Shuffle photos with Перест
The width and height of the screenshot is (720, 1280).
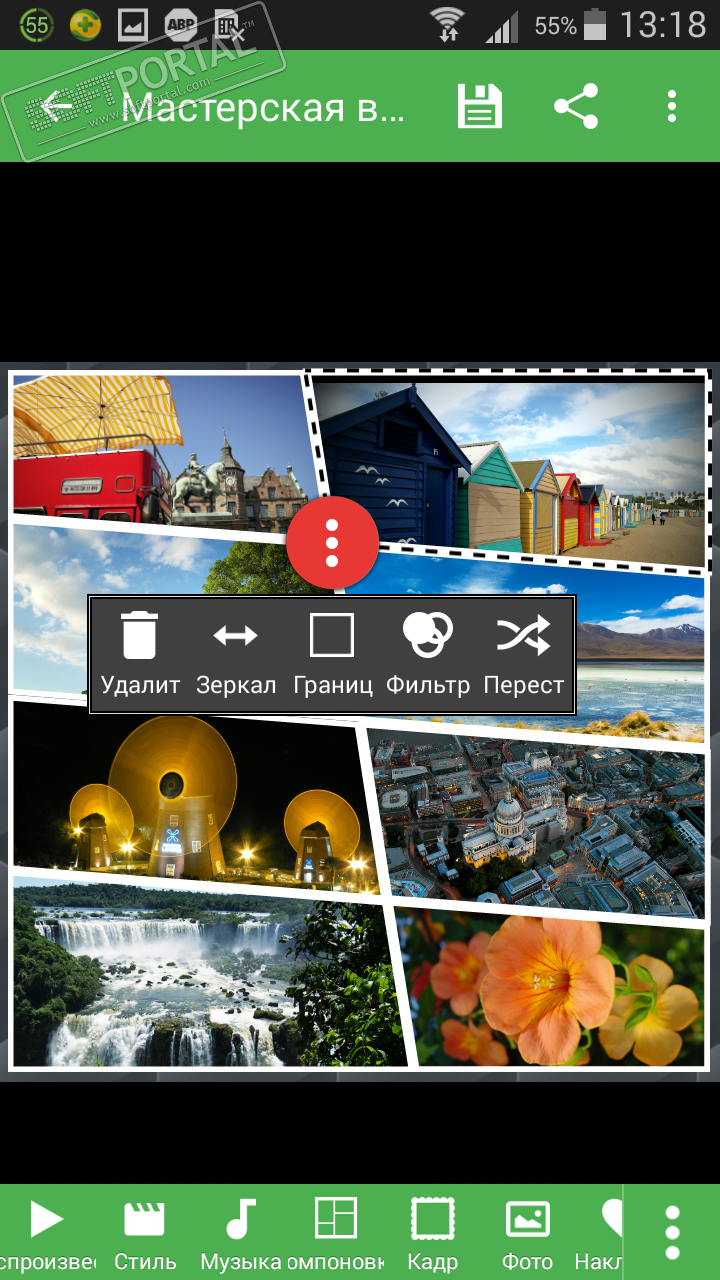click(524, 654)
